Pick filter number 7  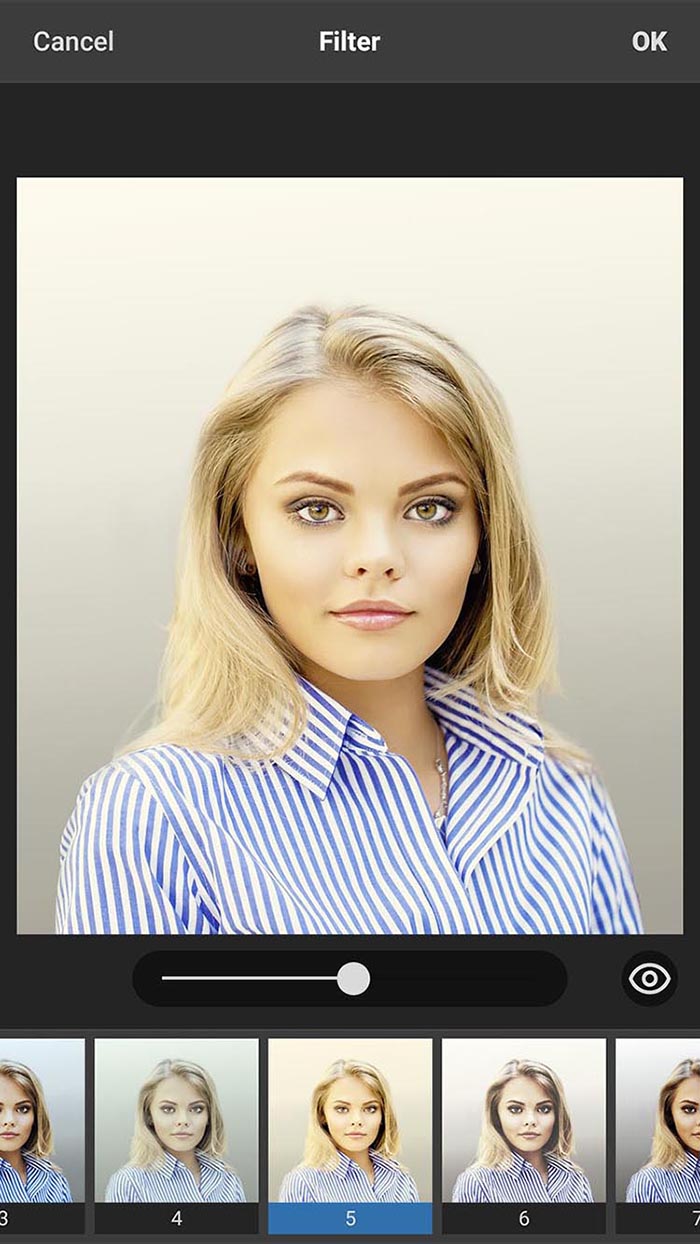point(661,1135)
